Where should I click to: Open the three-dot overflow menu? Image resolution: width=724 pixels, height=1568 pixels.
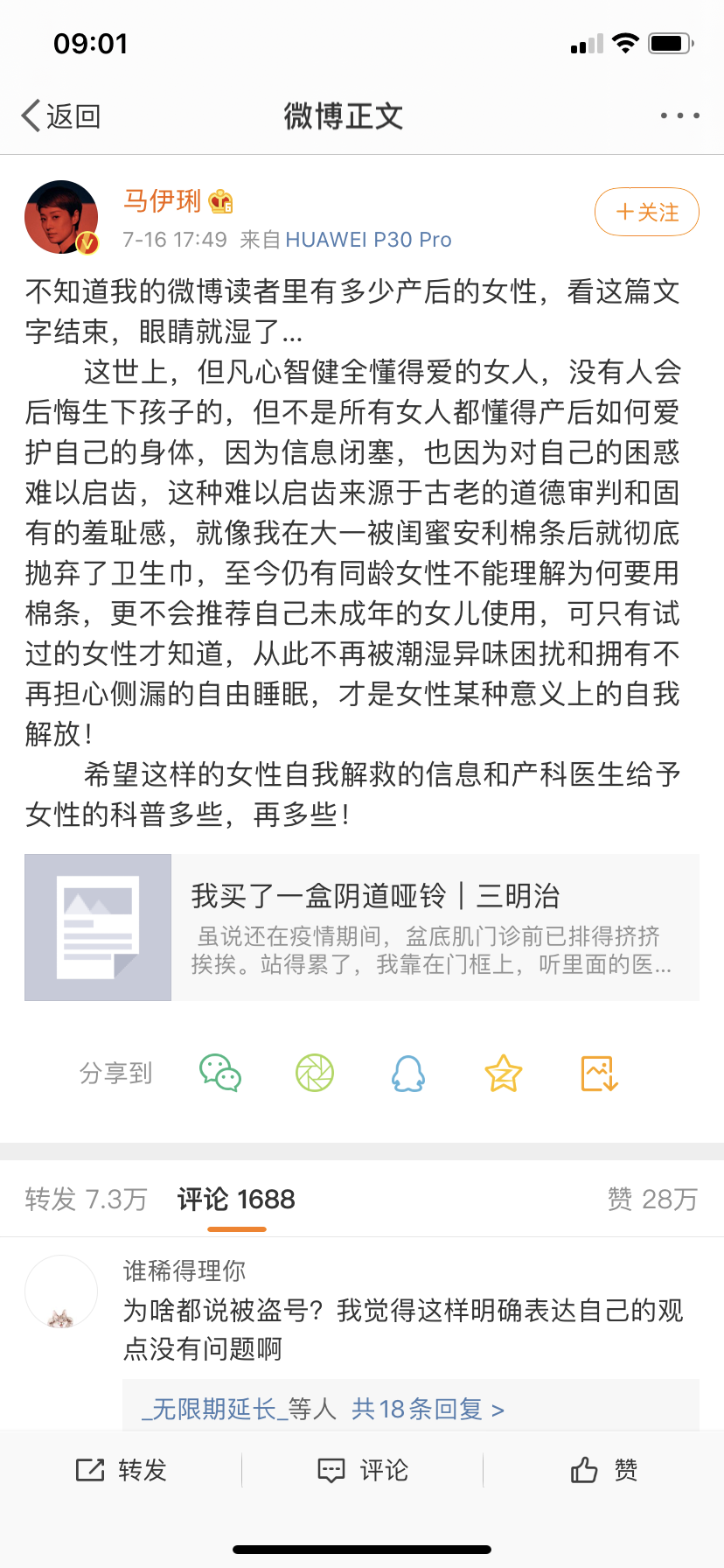click(x=679, y=115)
